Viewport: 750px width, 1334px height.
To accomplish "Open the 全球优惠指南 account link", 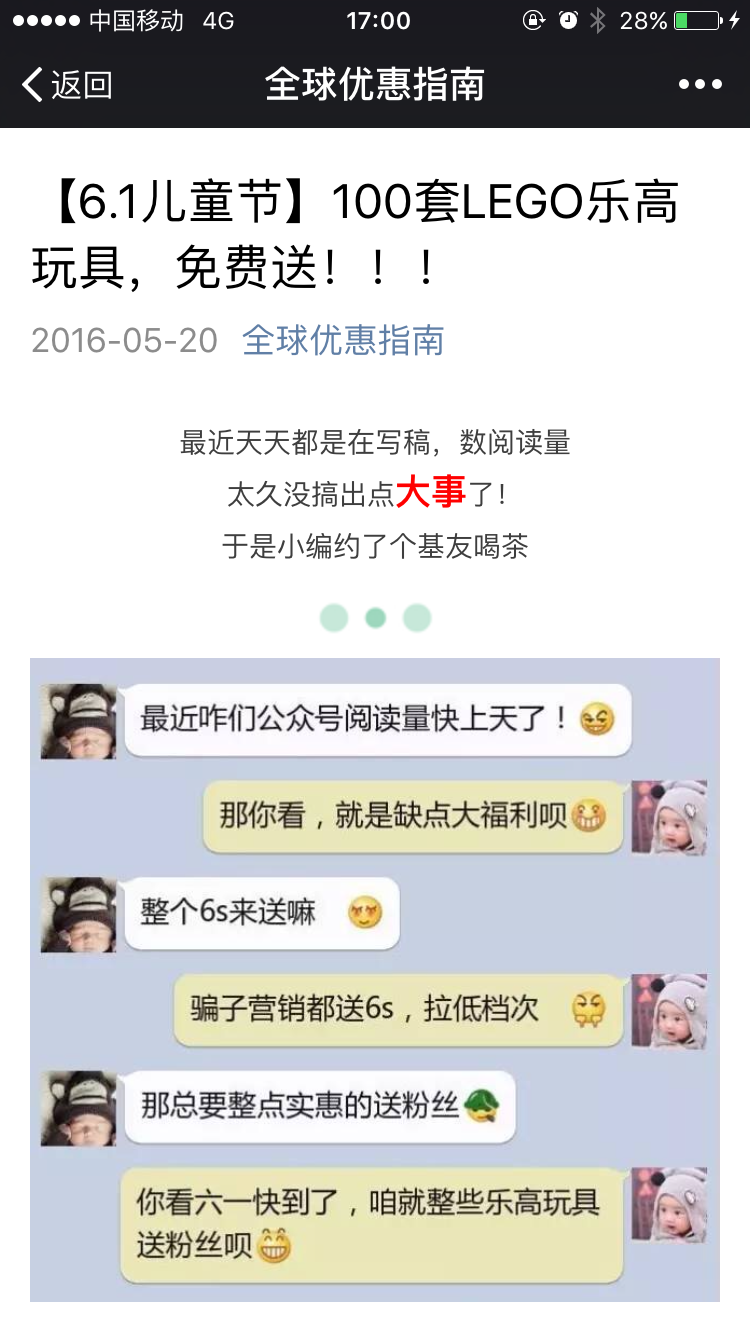I will [343, 341].
